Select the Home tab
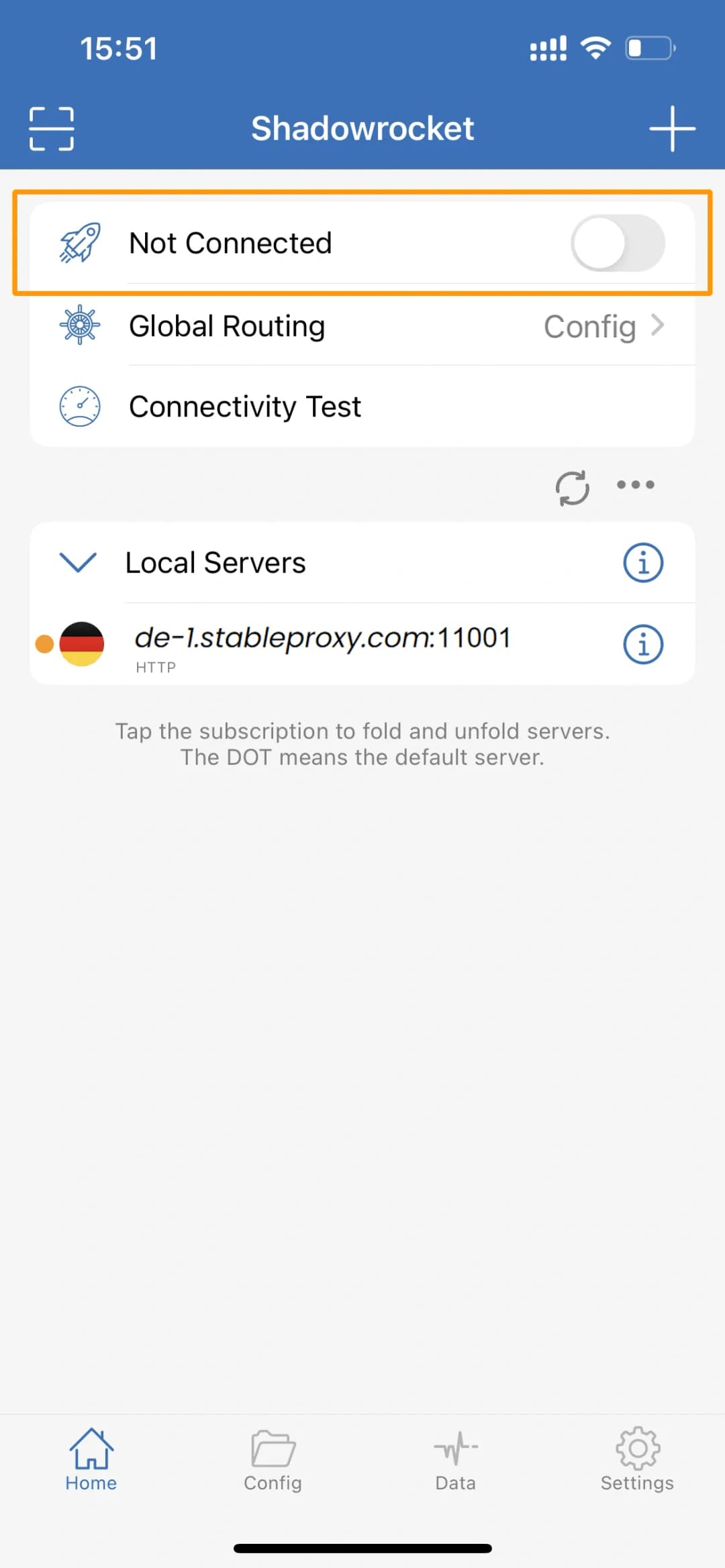 (91, 1460)
